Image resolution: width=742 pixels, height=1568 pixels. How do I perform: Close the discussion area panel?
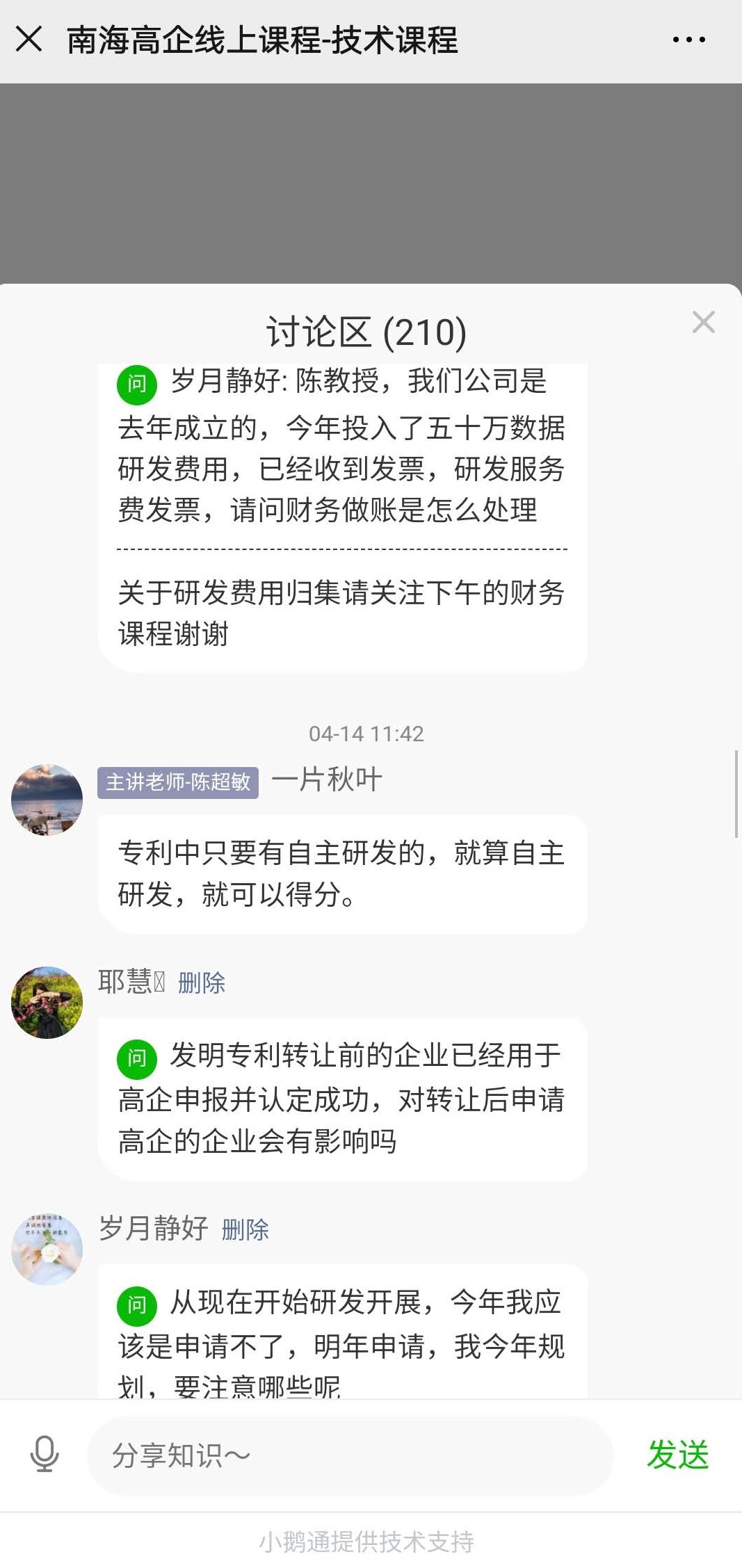click(x=703, y=322)
